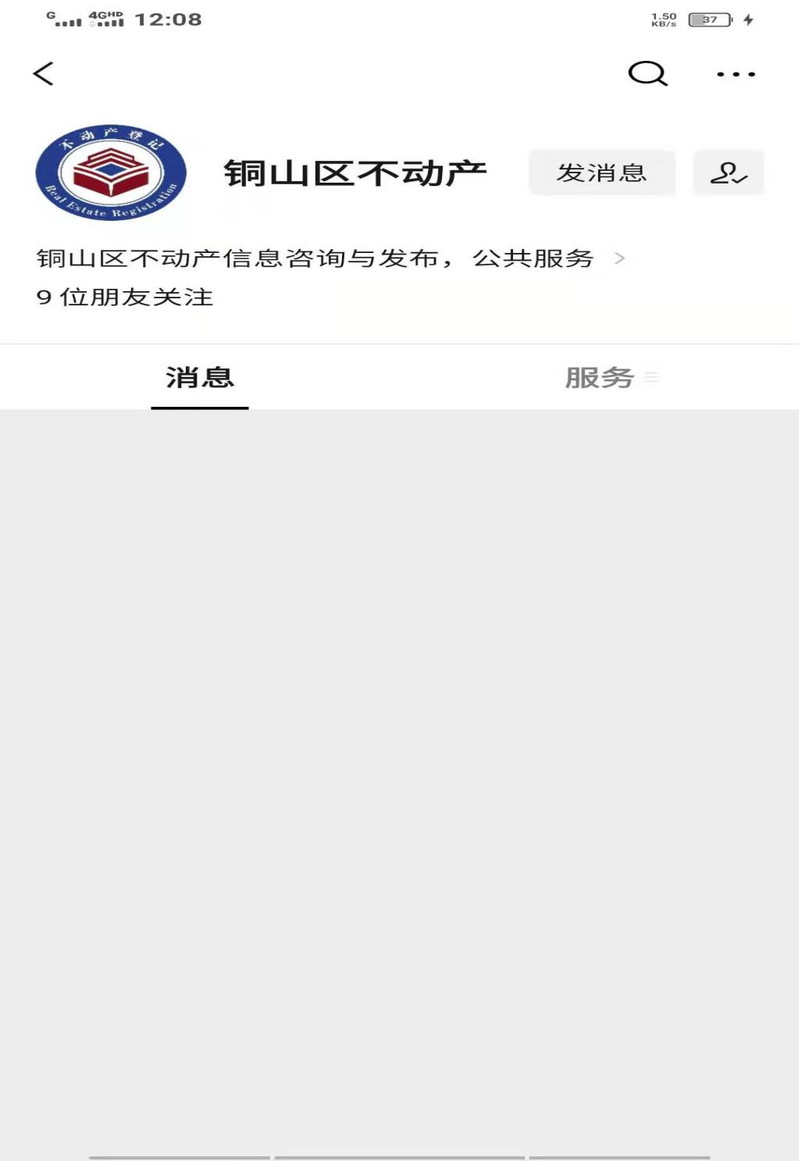Switch to the 消息 tab
Viewport: 799px width, 1161px height.
point(200,377)
